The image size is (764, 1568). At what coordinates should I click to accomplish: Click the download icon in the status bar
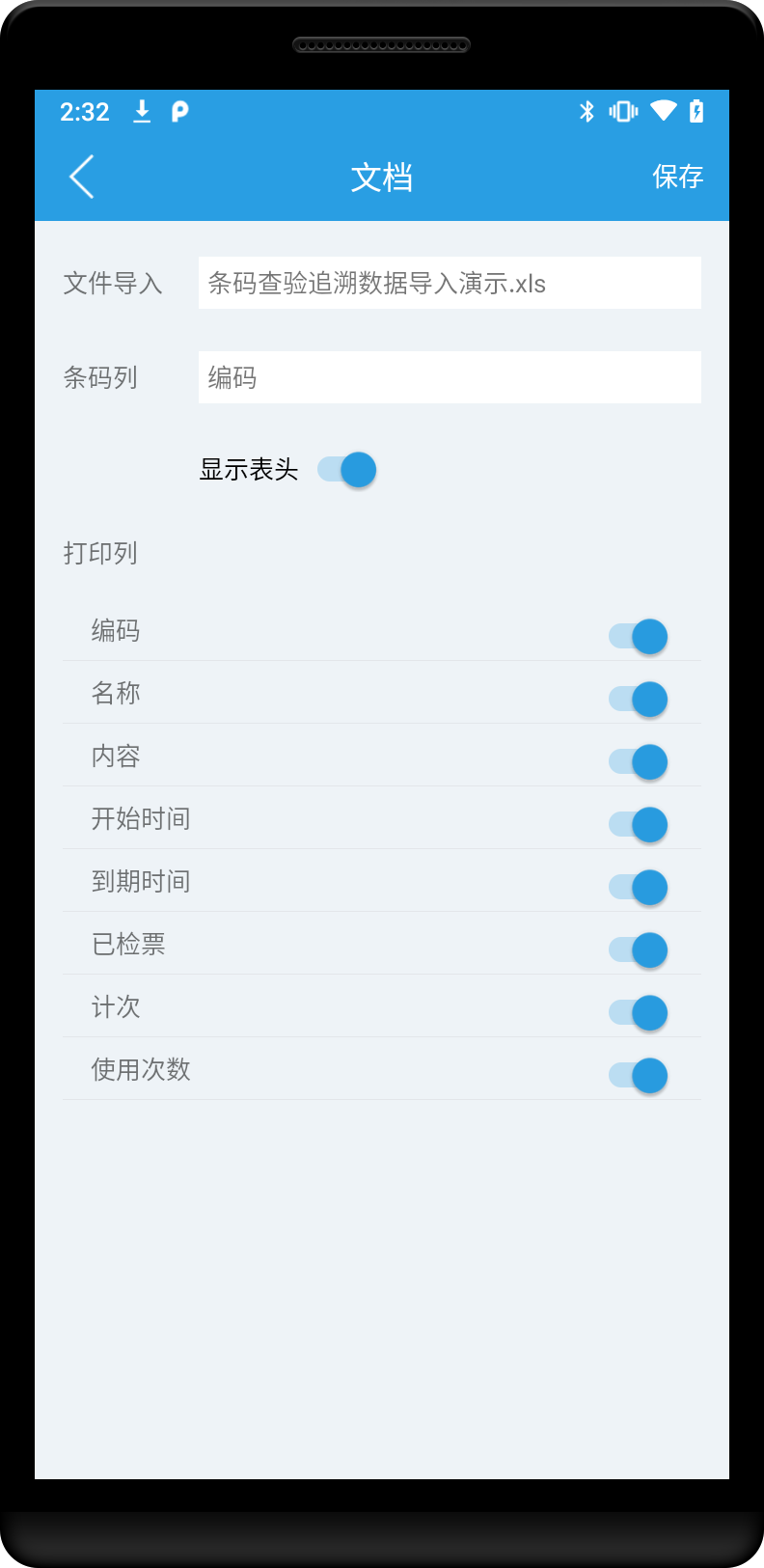[x=141, y=111]
